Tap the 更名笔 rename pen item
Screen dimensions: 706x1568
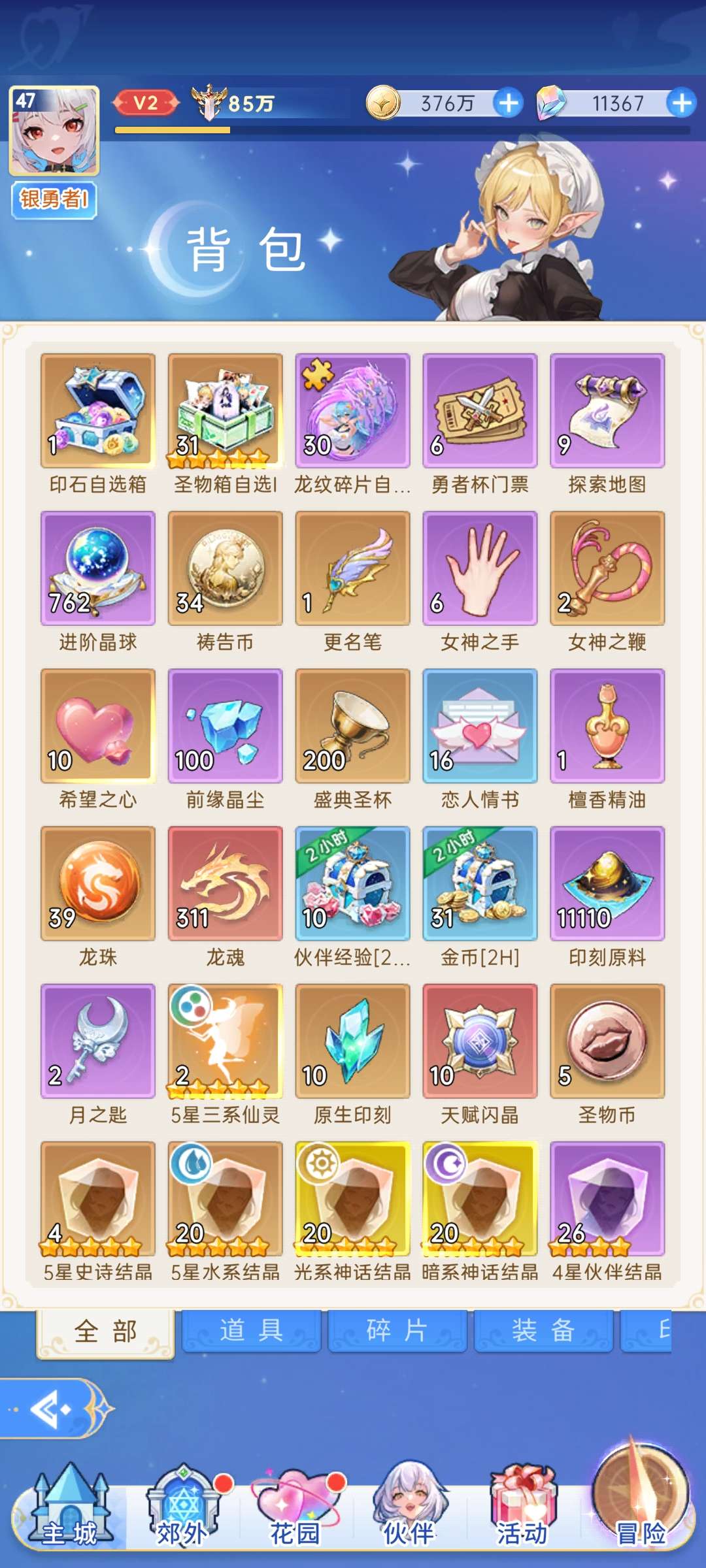(x=352, y=568)
